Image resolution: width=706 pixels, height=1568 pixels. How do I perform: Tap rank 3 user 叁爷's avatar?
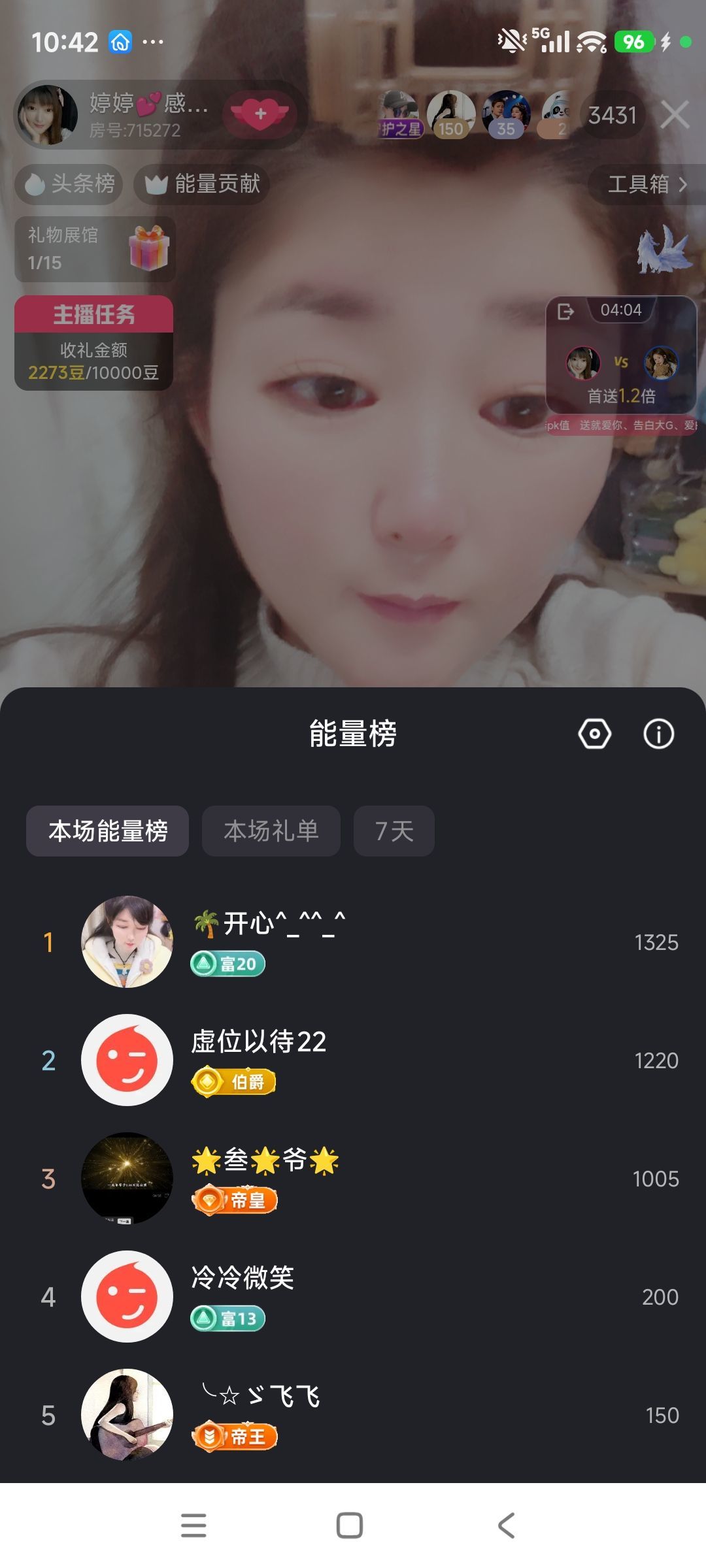click(x=127, y=1178)
